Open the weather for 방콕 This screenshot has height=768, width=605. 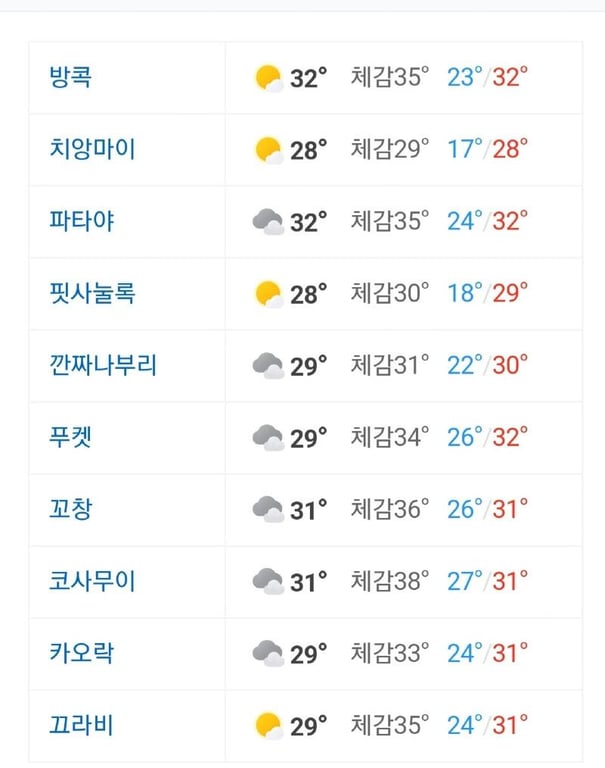[x=71, y=78]
